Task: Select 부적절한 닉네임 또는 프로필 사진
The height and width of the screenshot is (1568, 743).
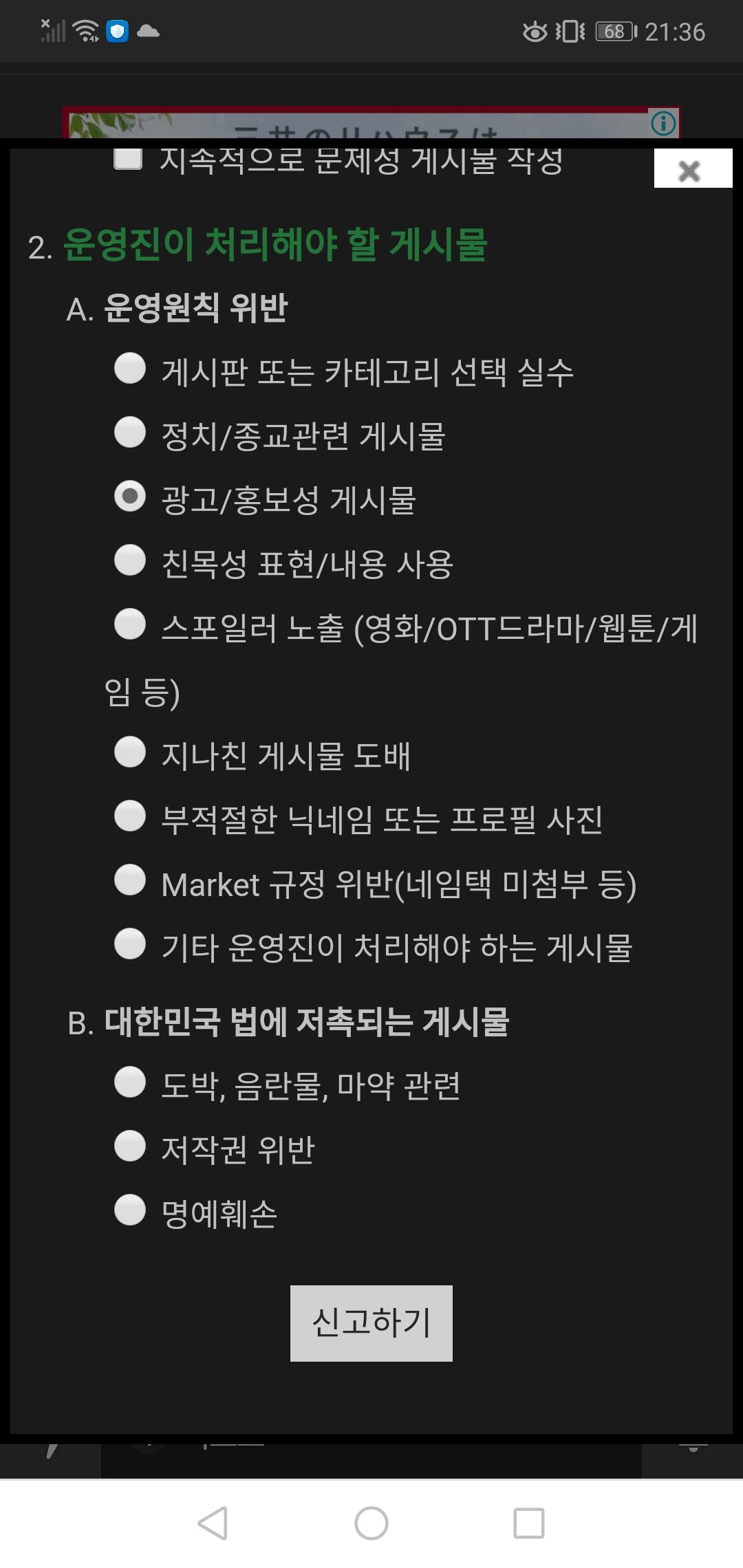Action: [x=129, y=816]
